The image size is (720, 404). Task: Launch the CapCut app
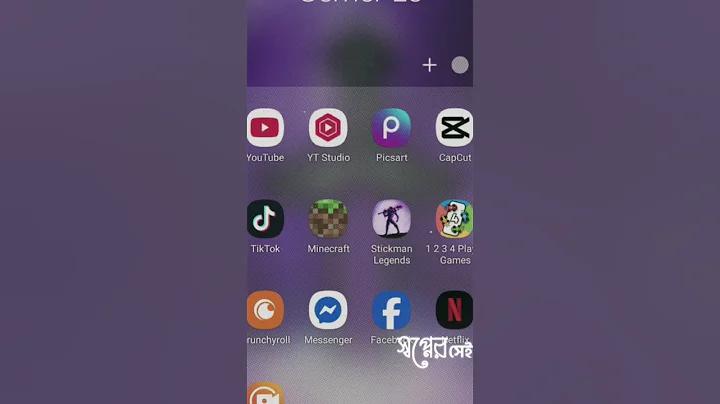coord(454,128)
